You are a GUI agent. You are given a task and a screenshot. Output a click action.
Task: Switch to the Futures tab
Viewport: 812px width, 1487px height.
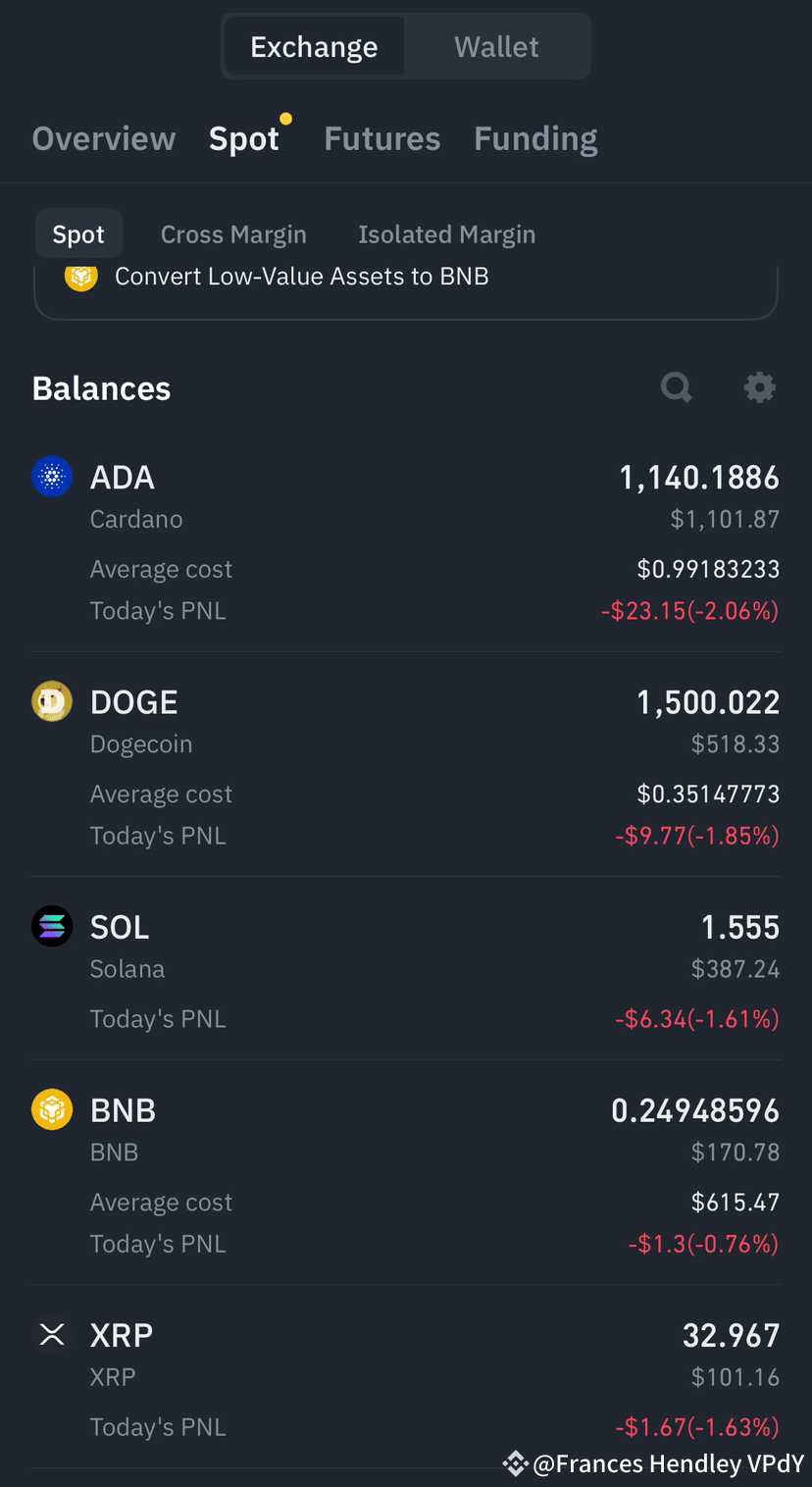(x=381, y=138)
